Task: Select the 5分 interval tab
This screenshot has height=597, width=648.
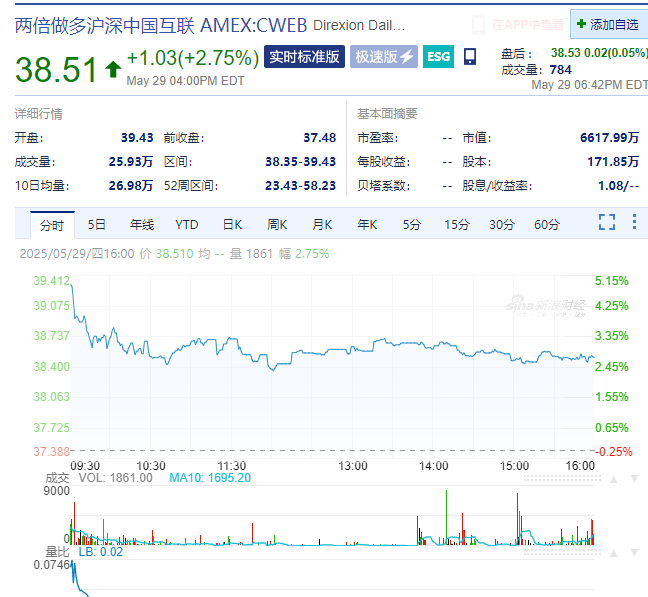Action: (x=412, y=224)
